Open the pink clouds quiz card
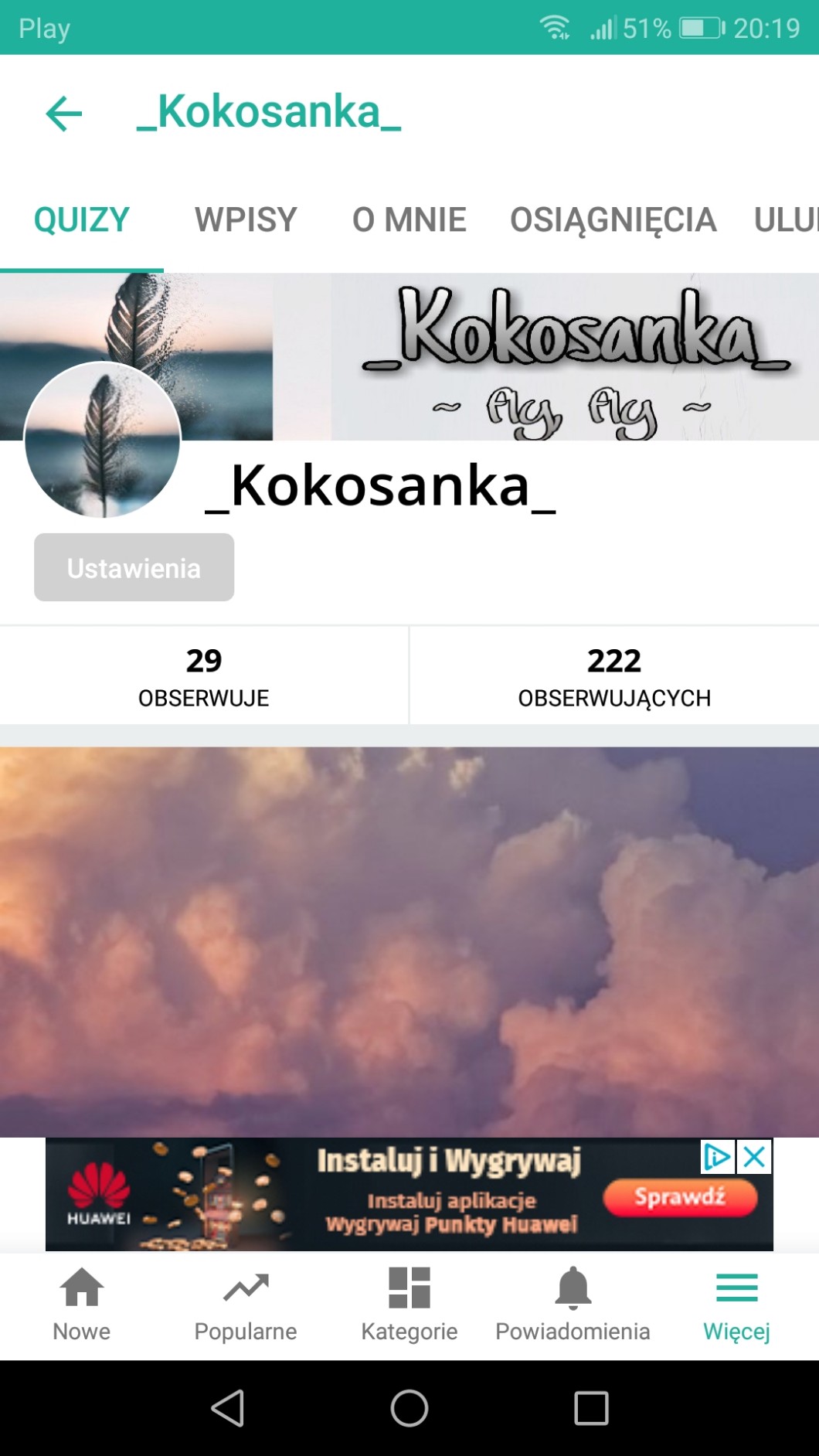 [x=409, y=941]
